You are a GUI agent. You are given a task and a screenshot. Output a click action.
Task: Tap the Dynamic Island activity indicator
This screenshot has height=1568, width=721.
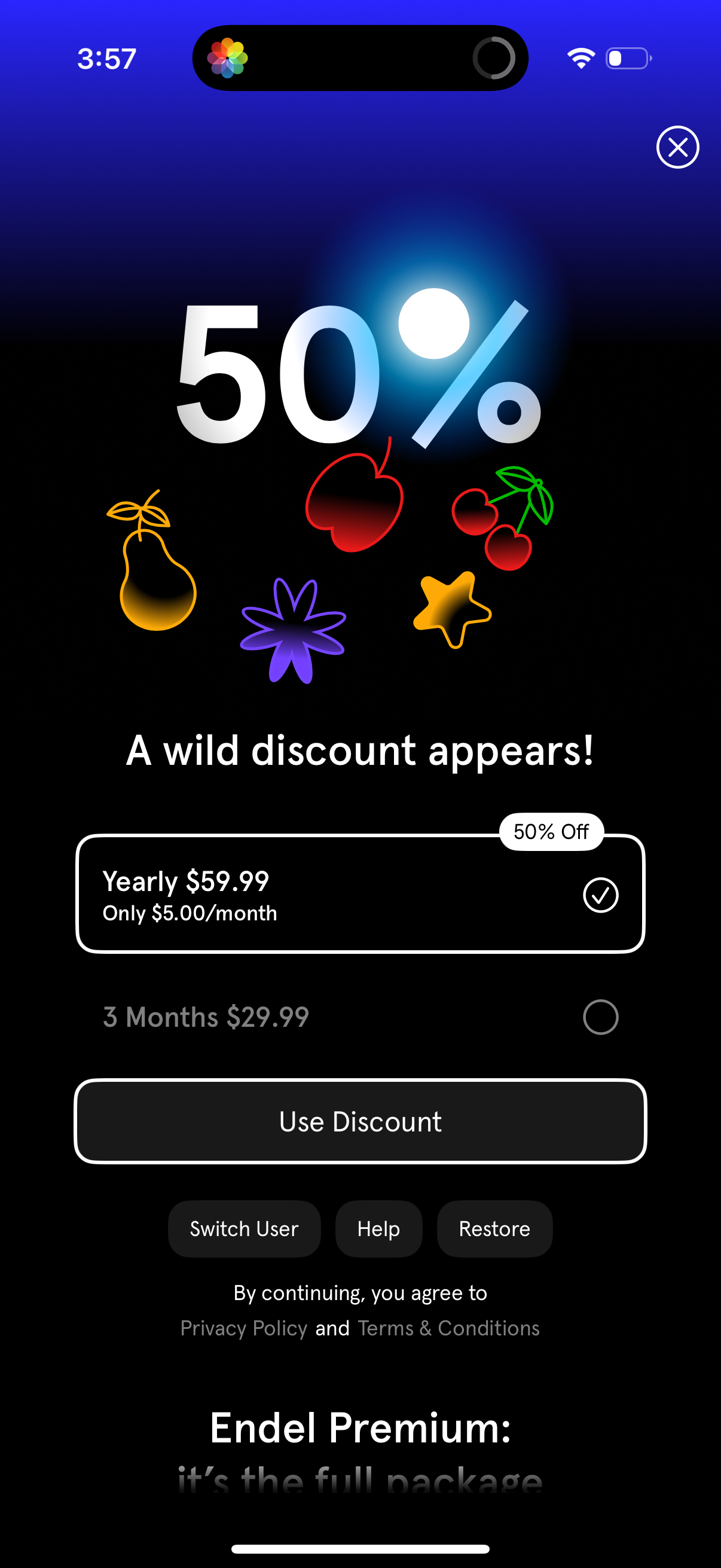(x=494, y=58)
